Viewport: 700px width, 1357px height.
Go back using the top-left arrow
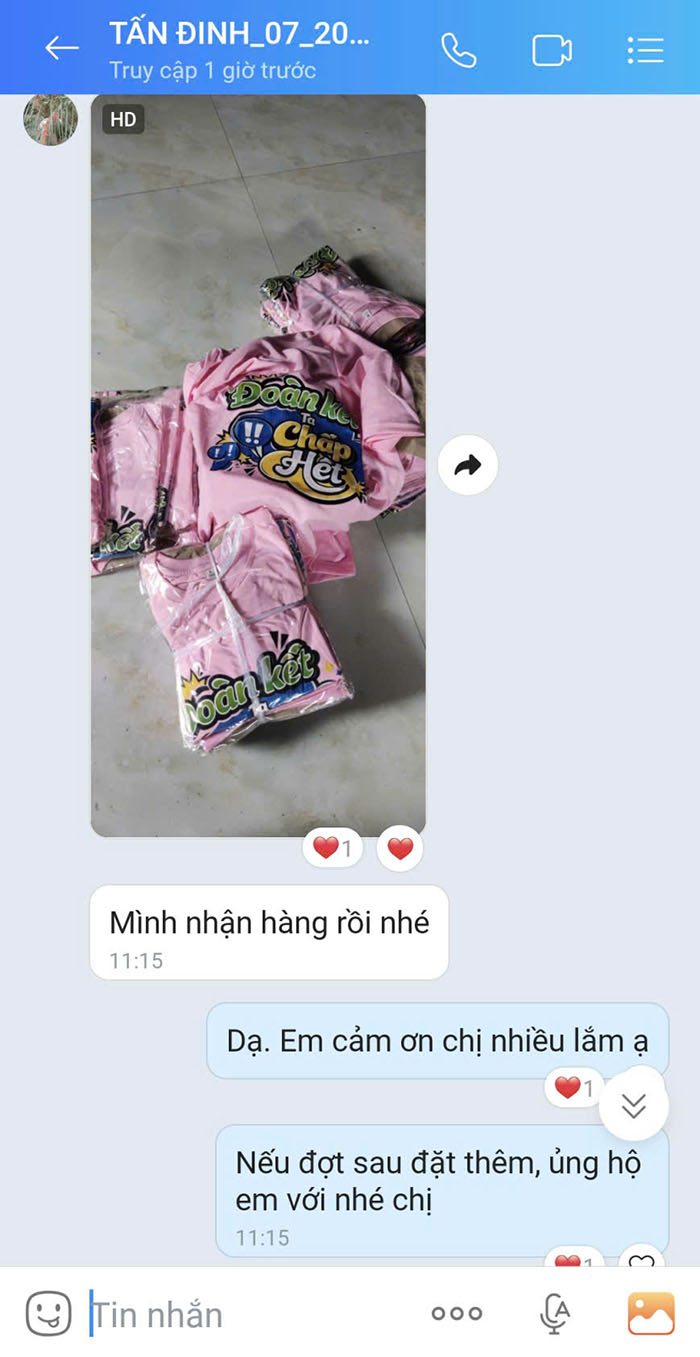point(61,47)
